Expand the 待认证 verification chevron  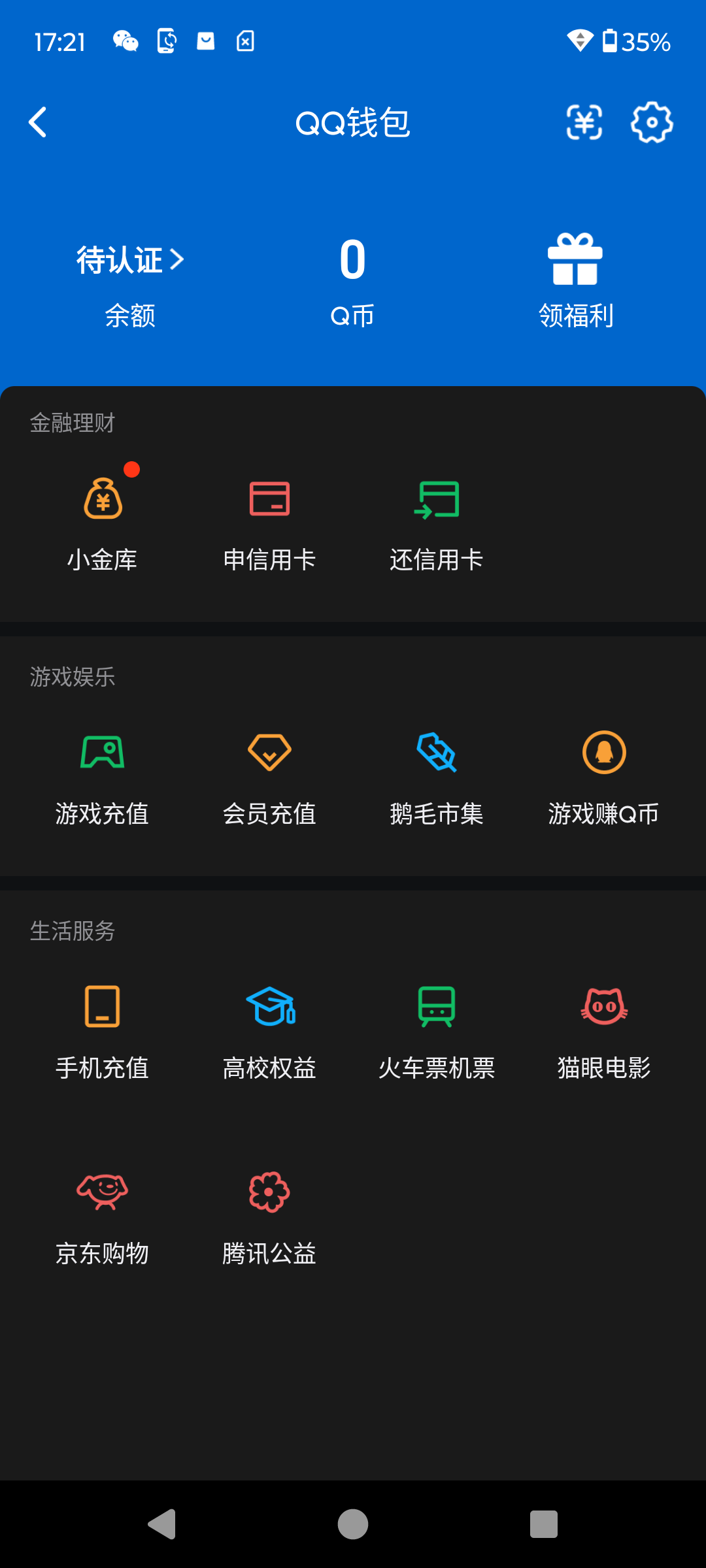(129, 260)
